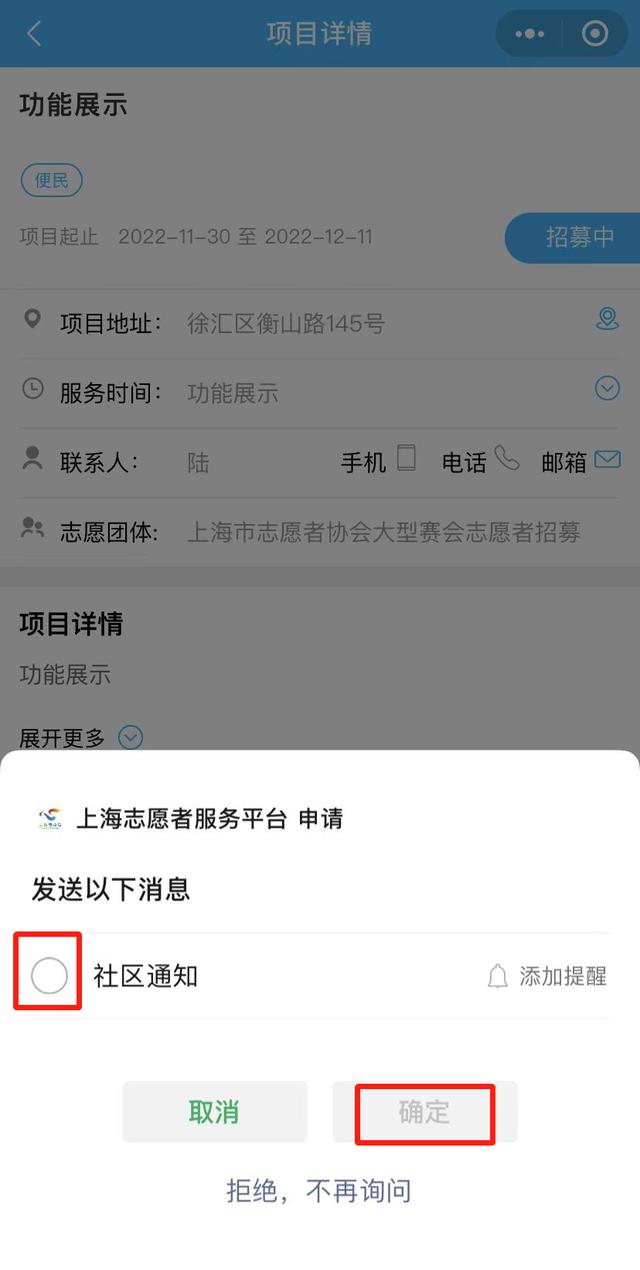Contact via 手机 icon
Image resolution: width=640 pixels, height=1270 pixels.
(406, 459)
